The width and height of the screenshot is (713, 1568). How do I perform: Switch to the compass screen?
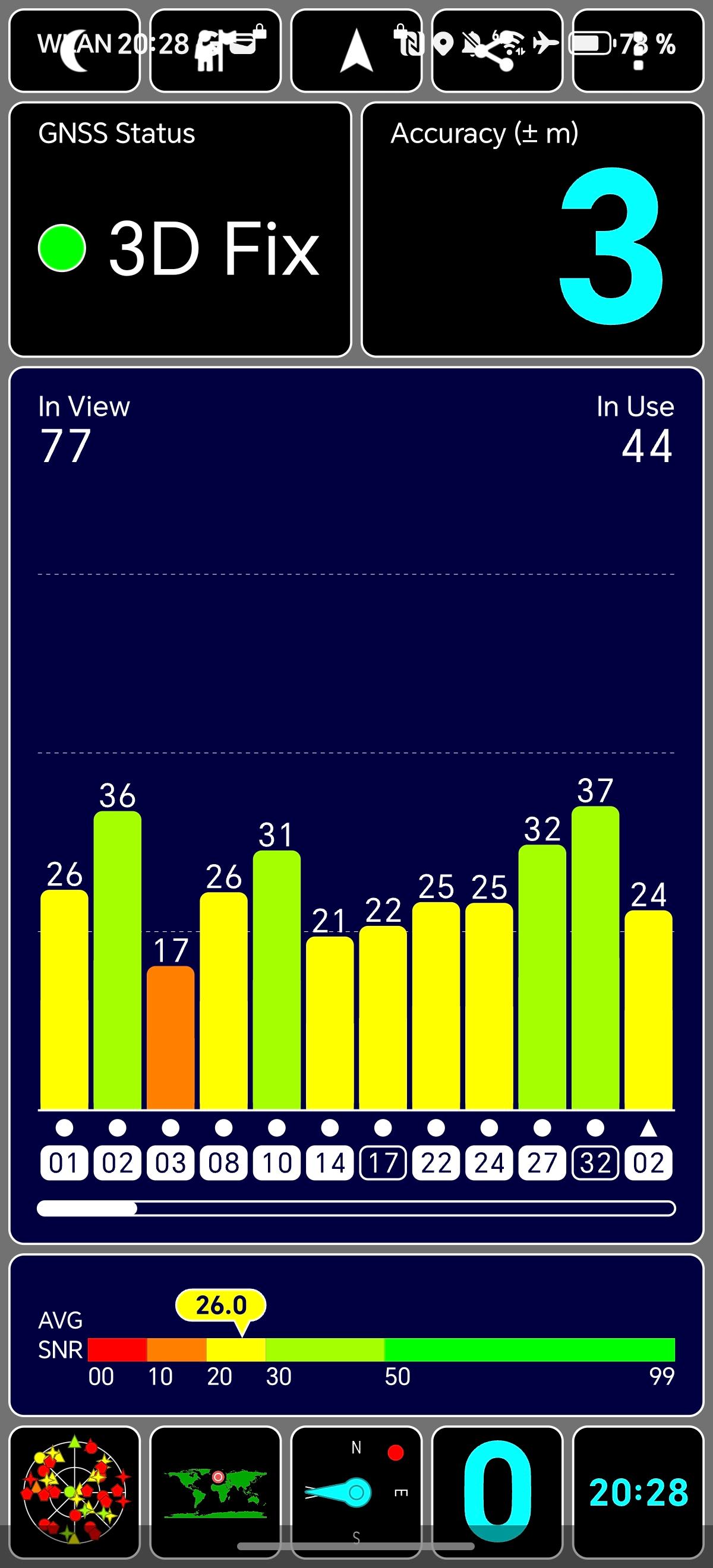tap(356, 1492)
